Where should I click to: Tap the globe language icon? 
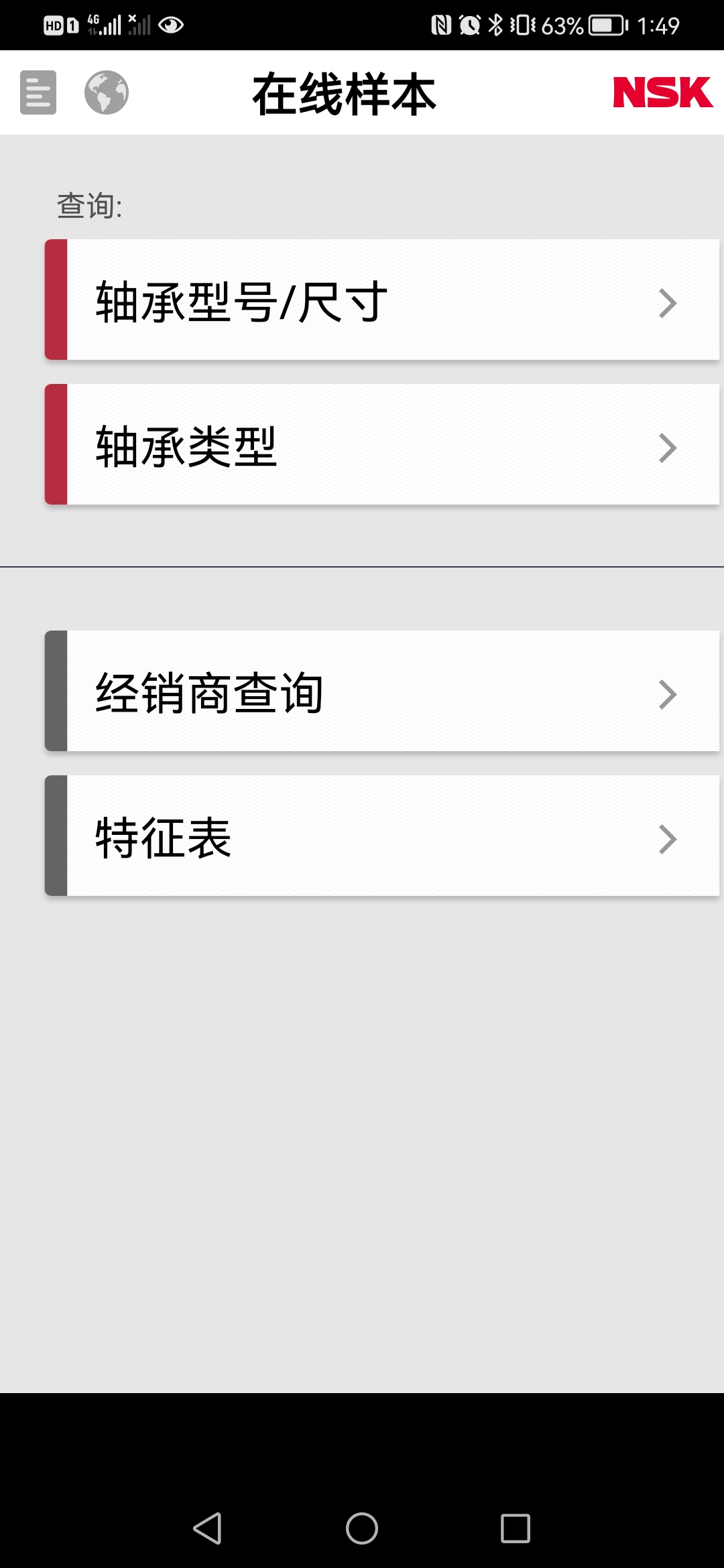tap(107, 92)
